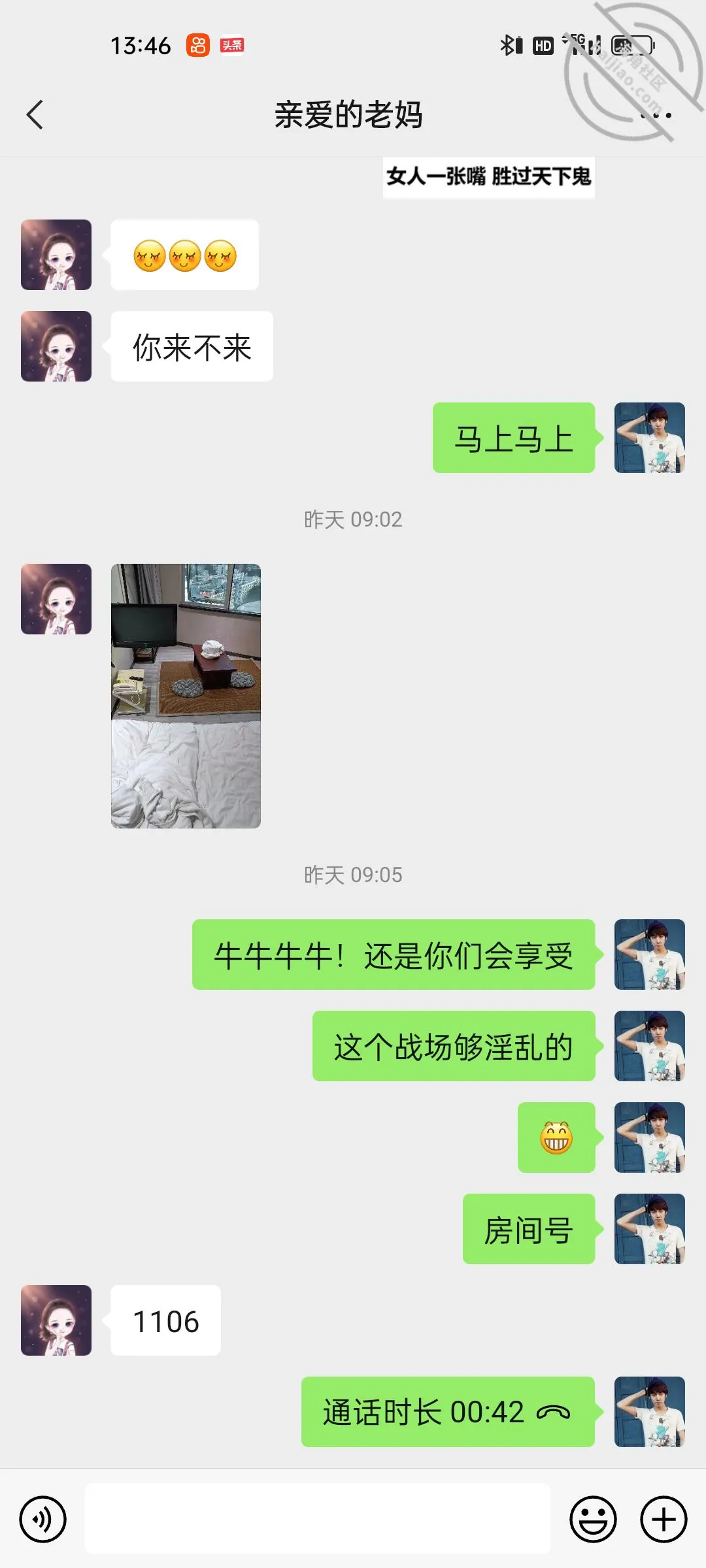Switch to voice message input
The width and height of the screenshot is (706, 1568).
43,1519
